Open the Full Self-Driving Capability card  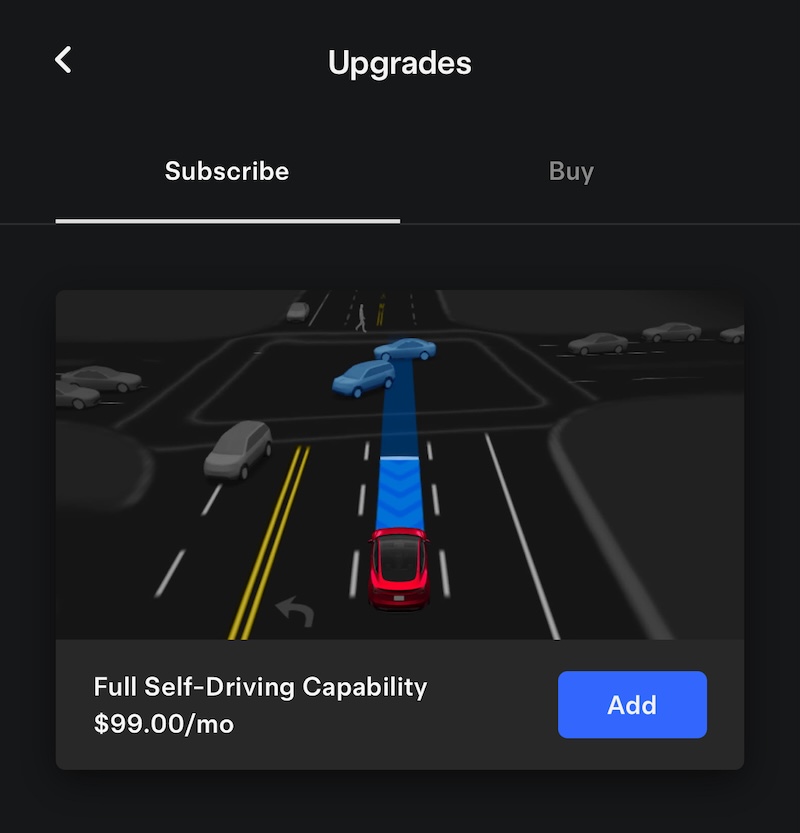click(x=399, y=465)
